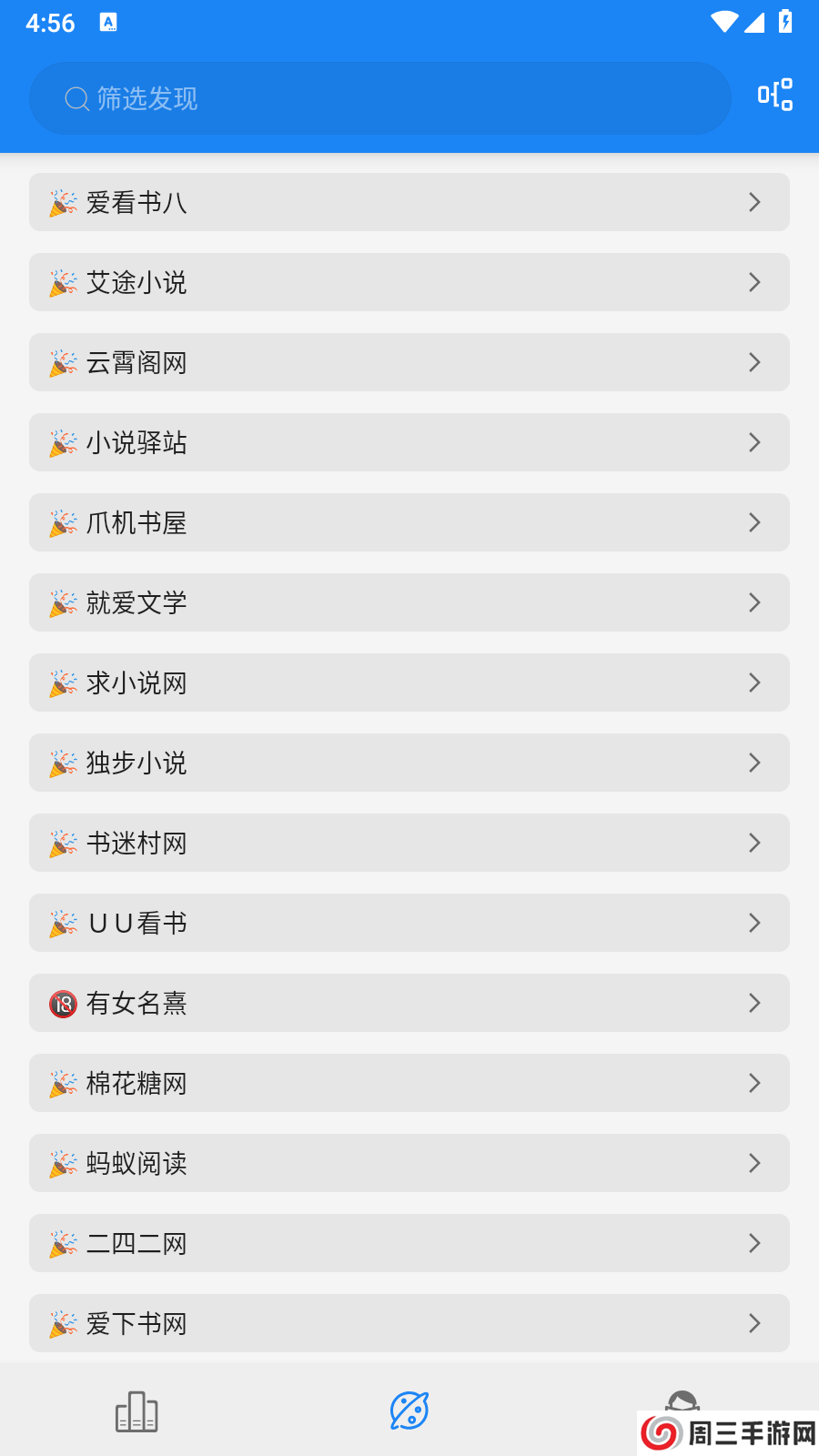Click the party popper icon beside 云霄阁网
The width and height of the screenshot is (819, 1456).
(x=60, y=362)
